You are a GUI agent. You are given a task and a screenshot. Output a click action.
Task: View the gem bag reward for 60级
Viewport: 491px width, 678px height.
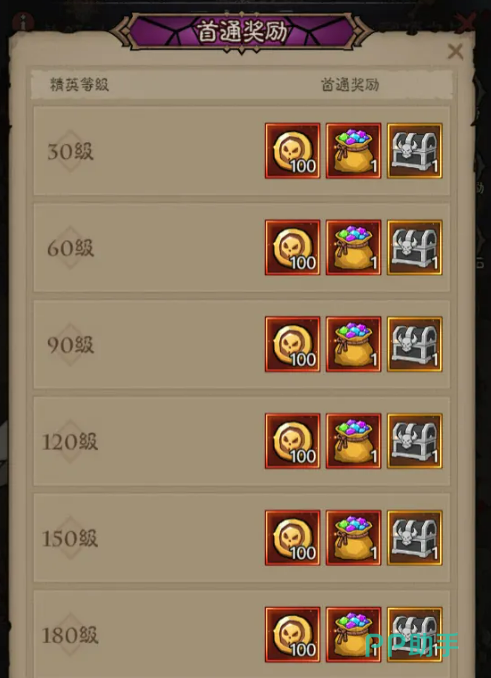point(354,248)
